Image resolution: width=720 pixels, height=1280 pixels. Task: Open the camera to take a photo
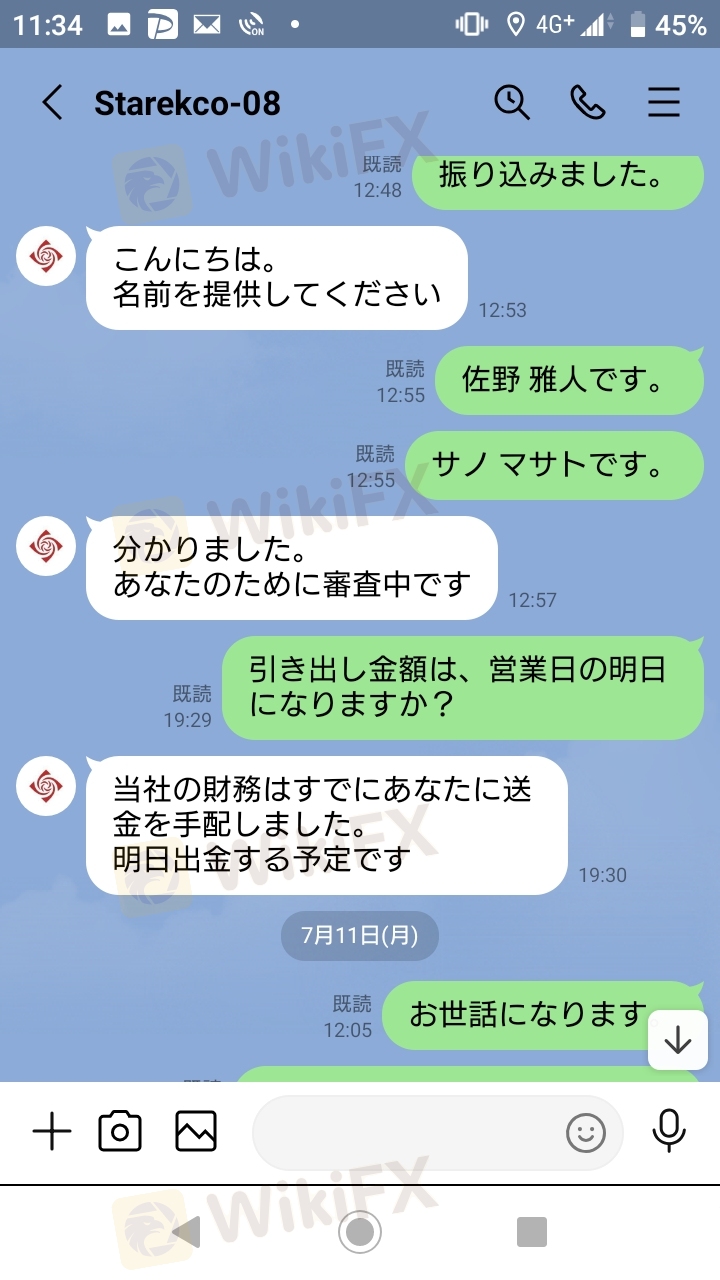click(x=120, y=1132)
